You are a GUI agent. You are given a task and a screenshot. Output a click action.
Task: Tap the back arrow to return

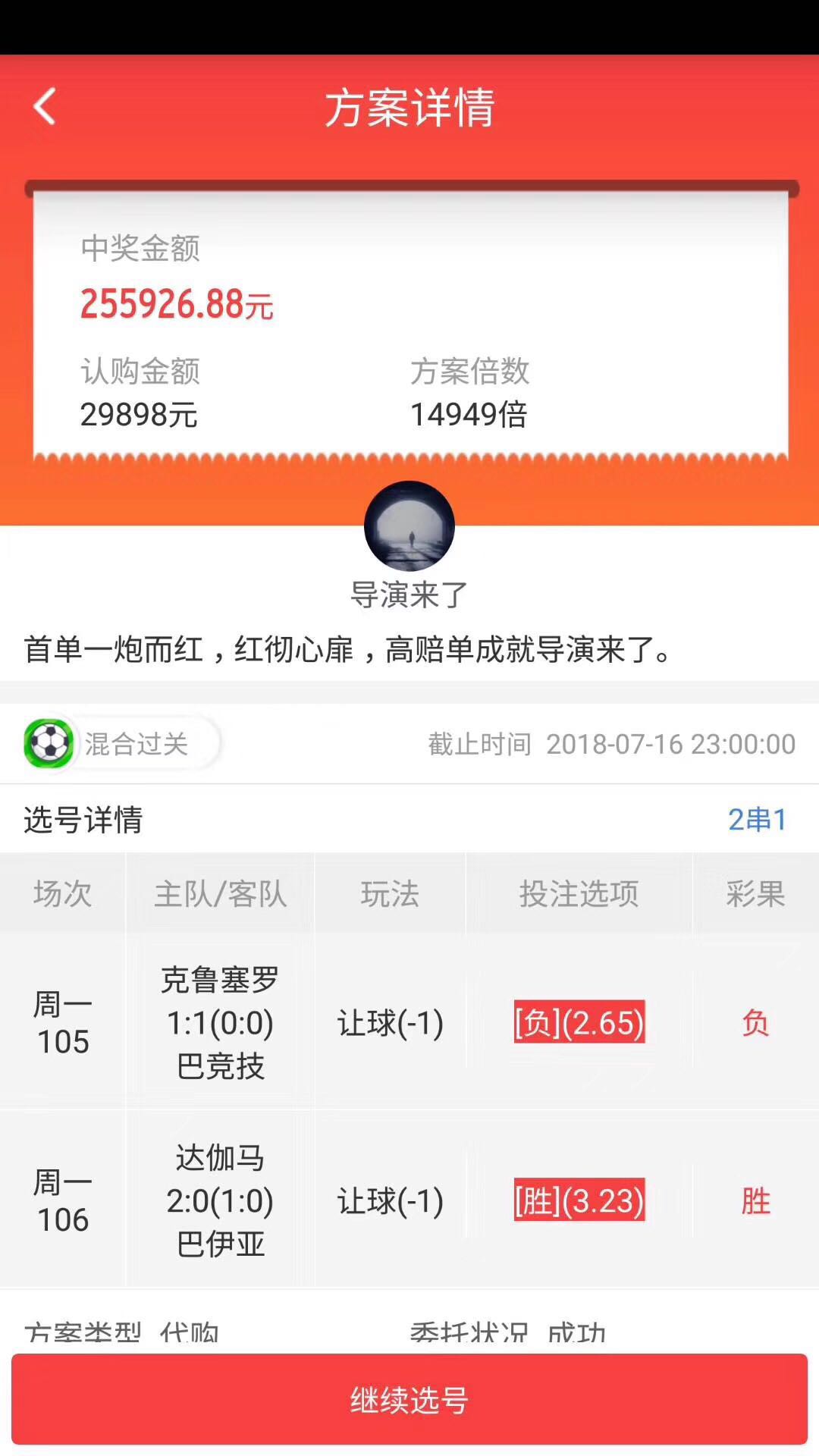(x=43, y=108)
